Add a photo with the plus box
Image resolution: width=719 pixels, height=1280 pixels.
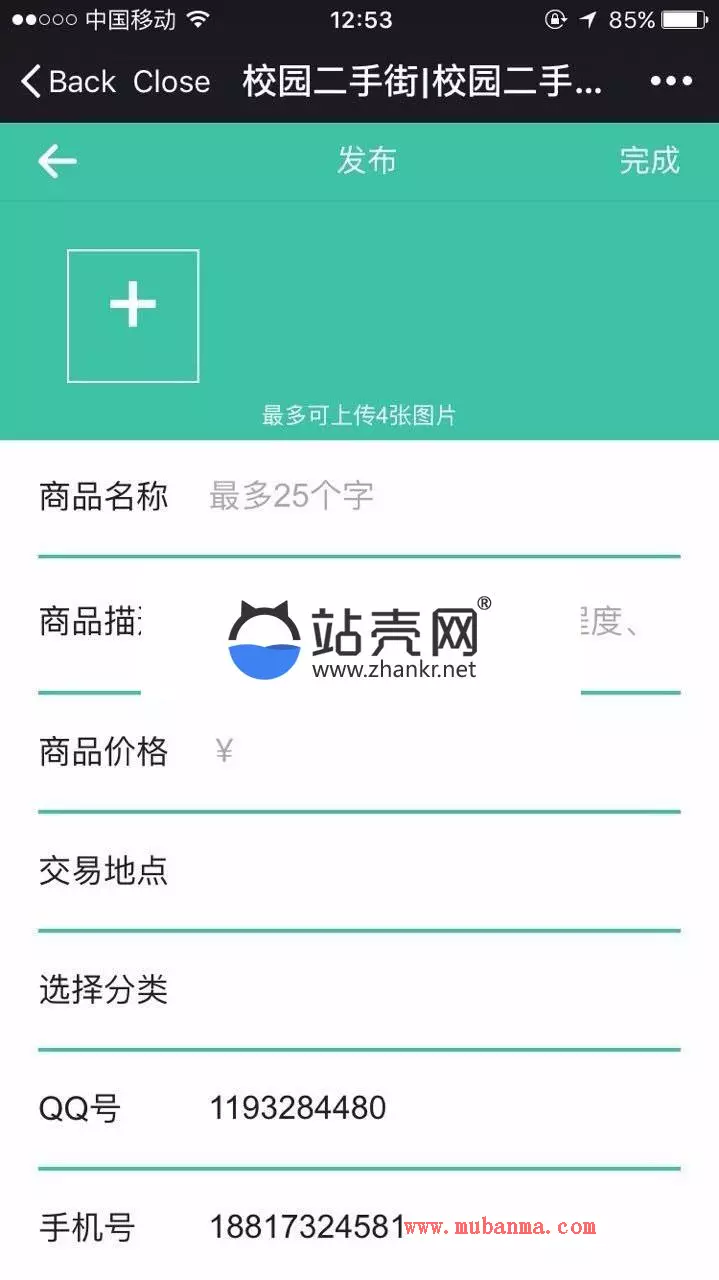pyautogui.click(x=133, y=316)
